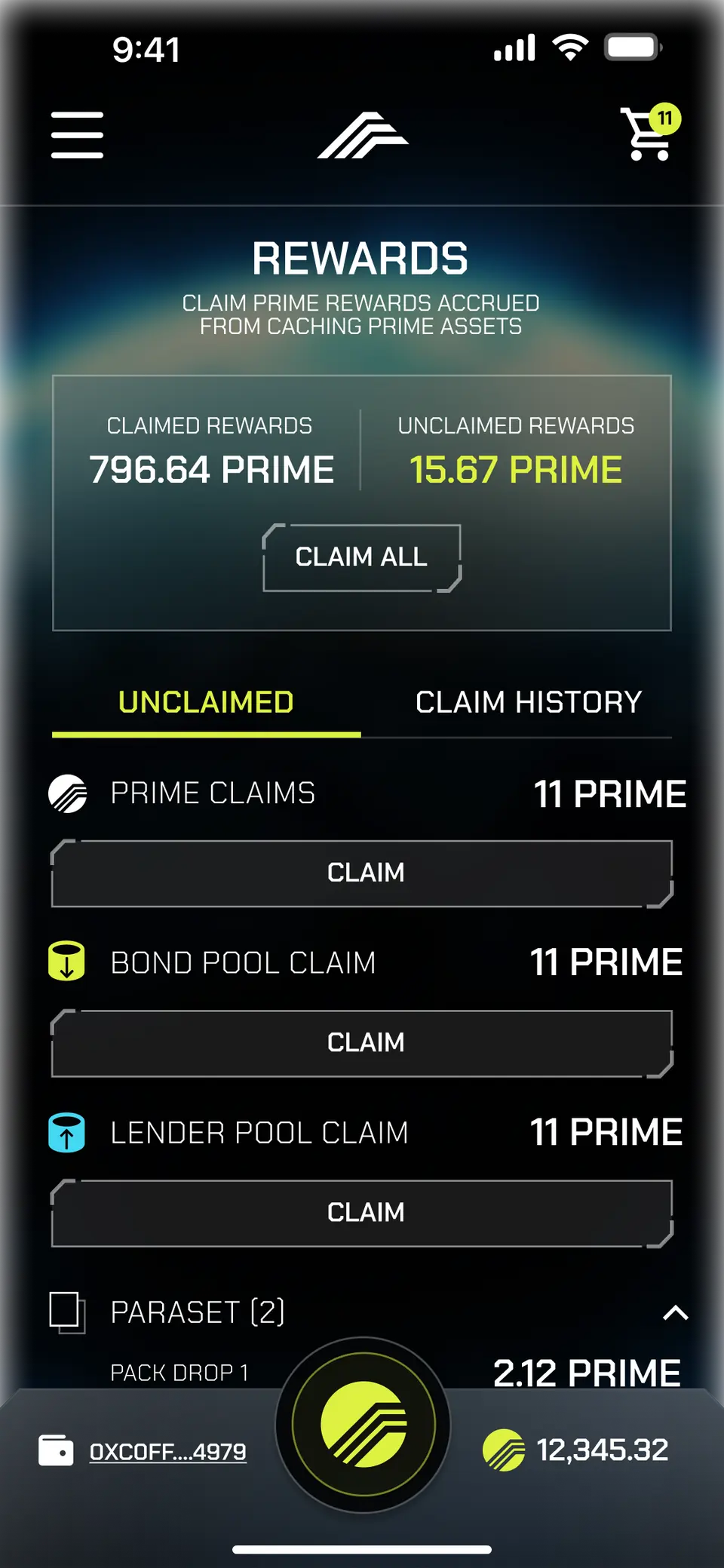Collapse the Paraset (2) section
724x1568 pixels.
tap(675, 1313)
